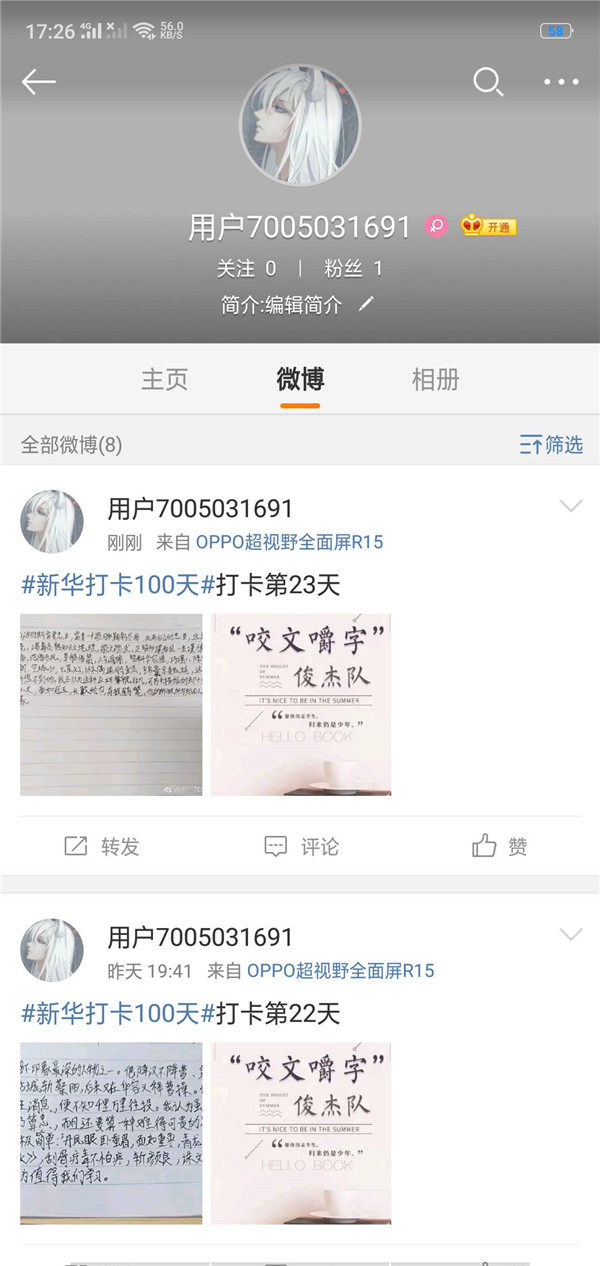Open search on the profile page
The width and height of the screenshot is (600, 1266).
pos(487,82)
